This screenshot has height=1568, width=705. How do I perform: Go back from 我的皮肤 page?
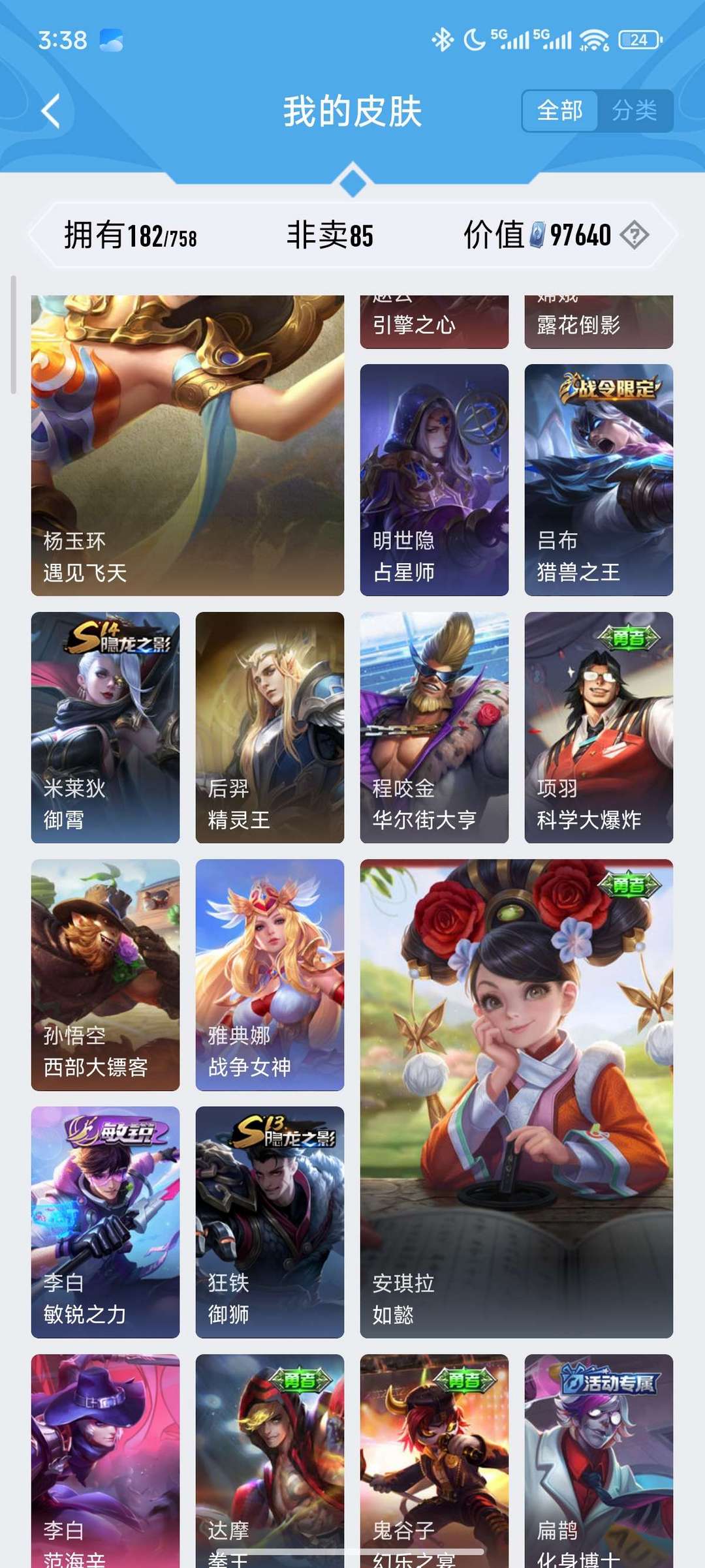pyautogui.click(x=51, y=111)
